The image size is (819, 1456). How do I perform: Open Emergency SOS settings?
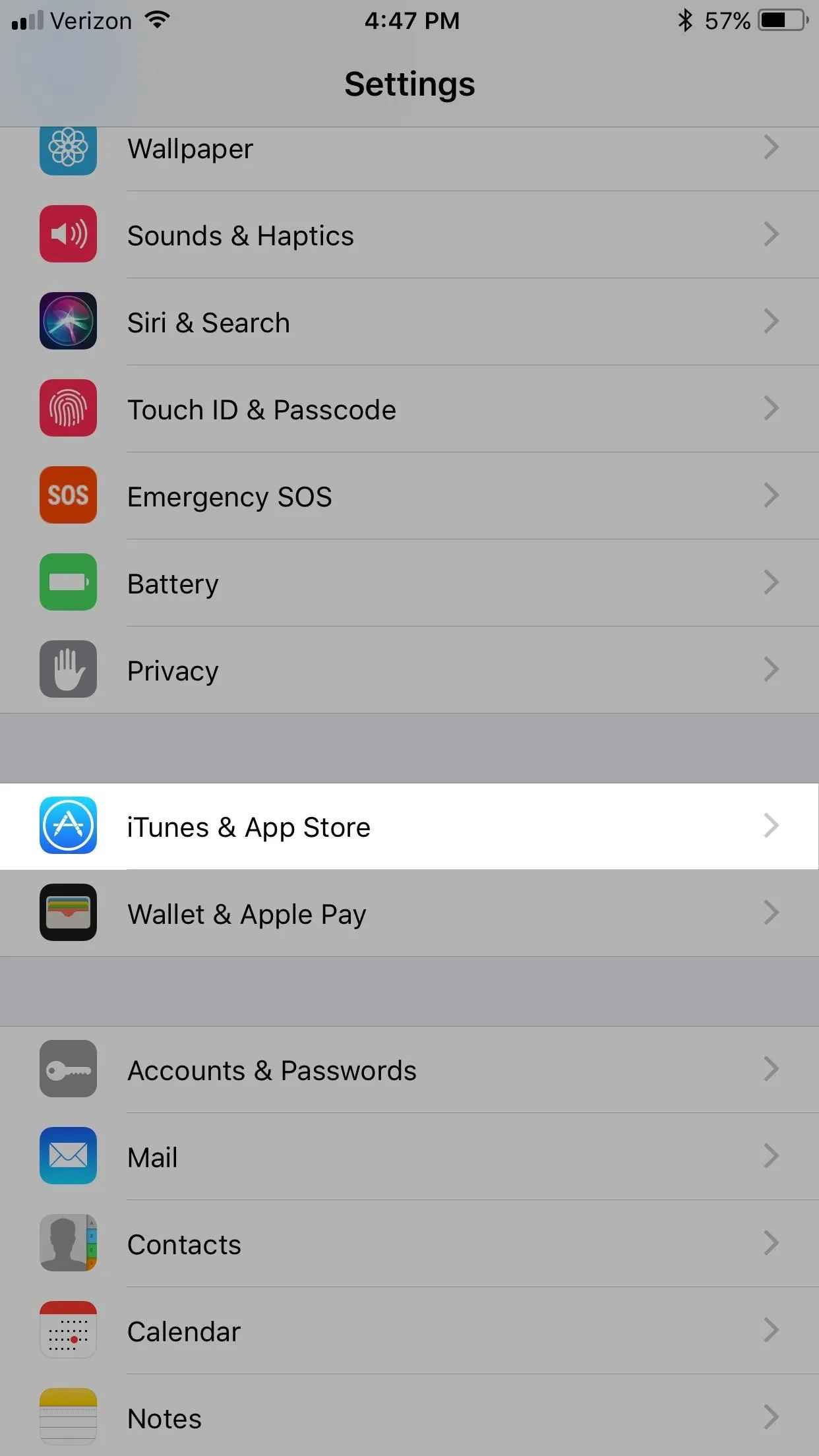coord(409,496)
